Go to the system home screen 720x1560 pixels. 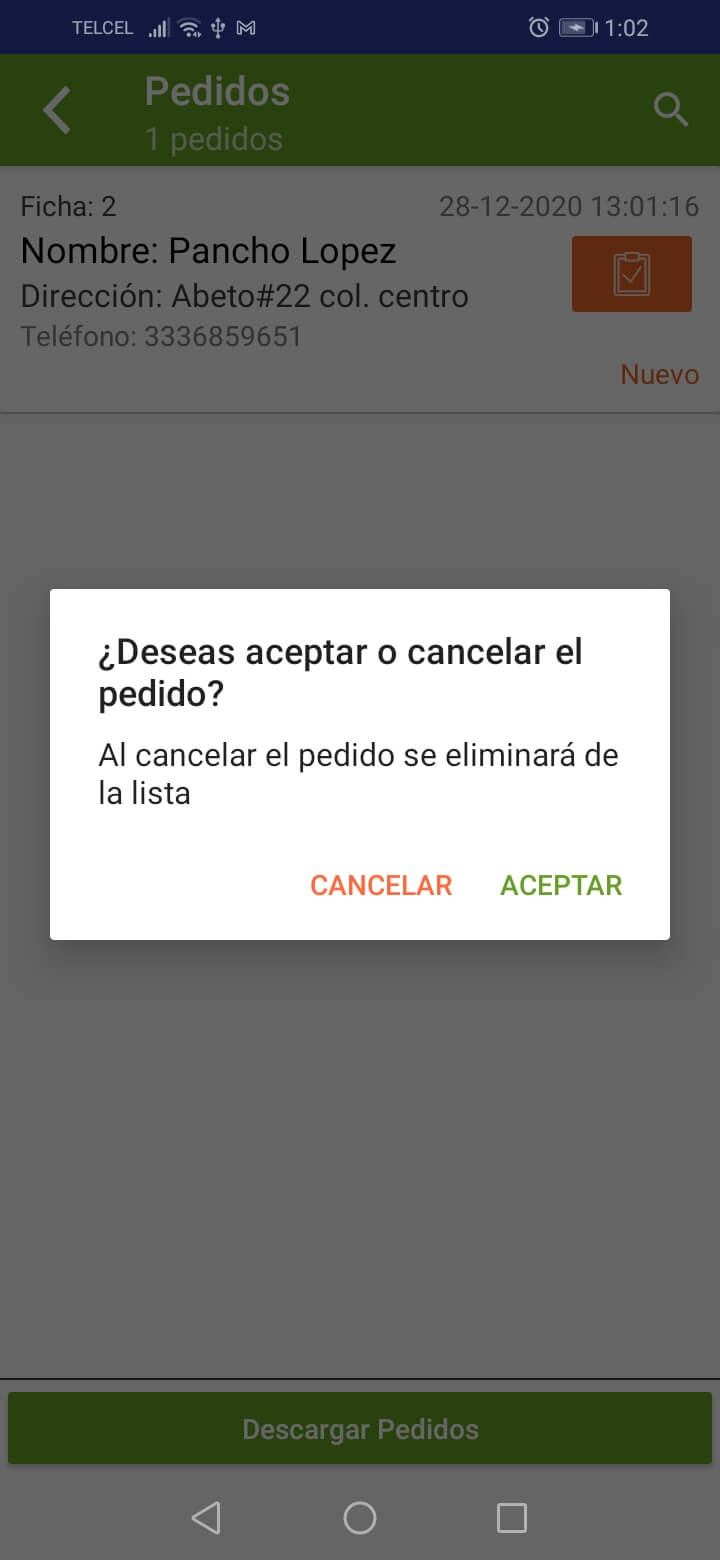[x=360, y=1518]
